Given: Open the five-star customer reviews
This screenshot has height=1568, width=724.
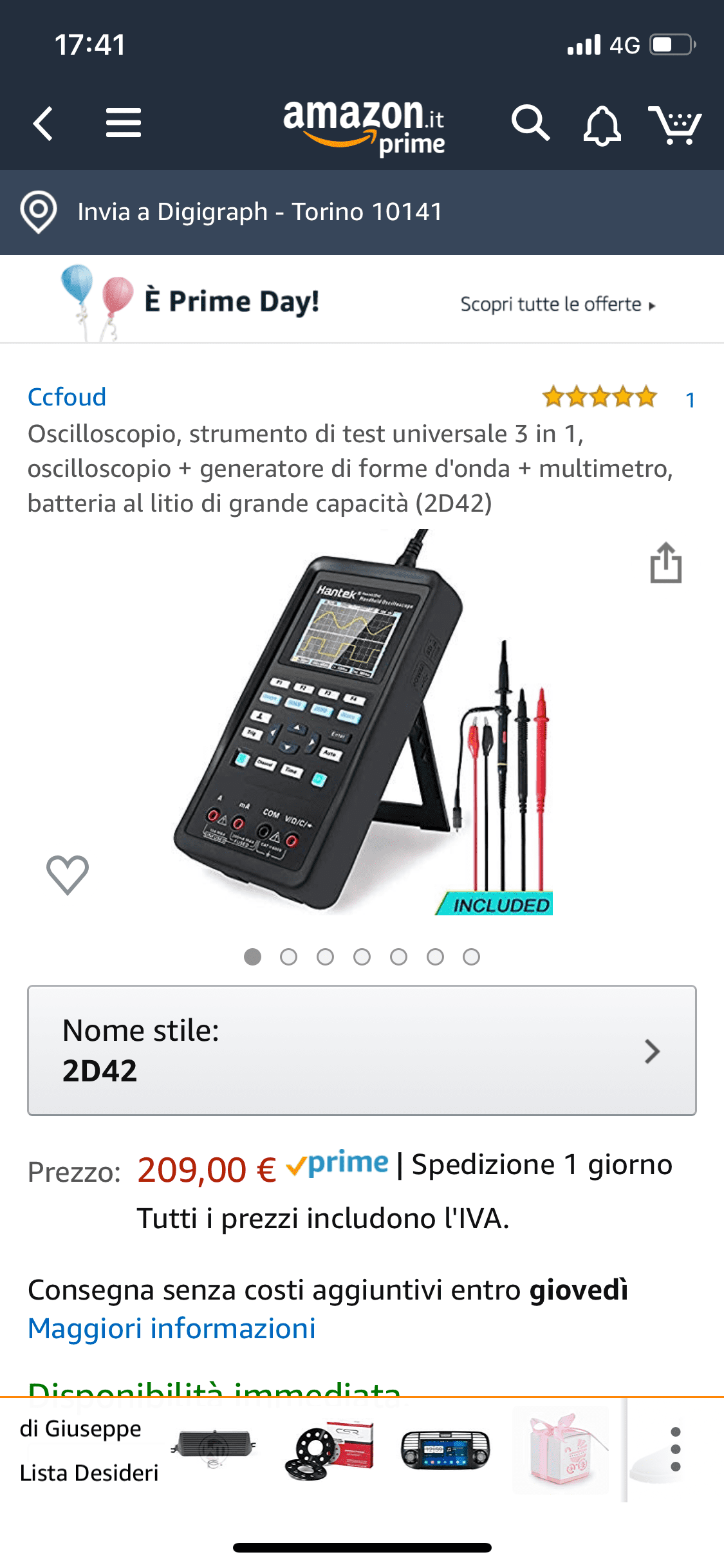Looking at the screenshot, I should (x=599, y=397).
